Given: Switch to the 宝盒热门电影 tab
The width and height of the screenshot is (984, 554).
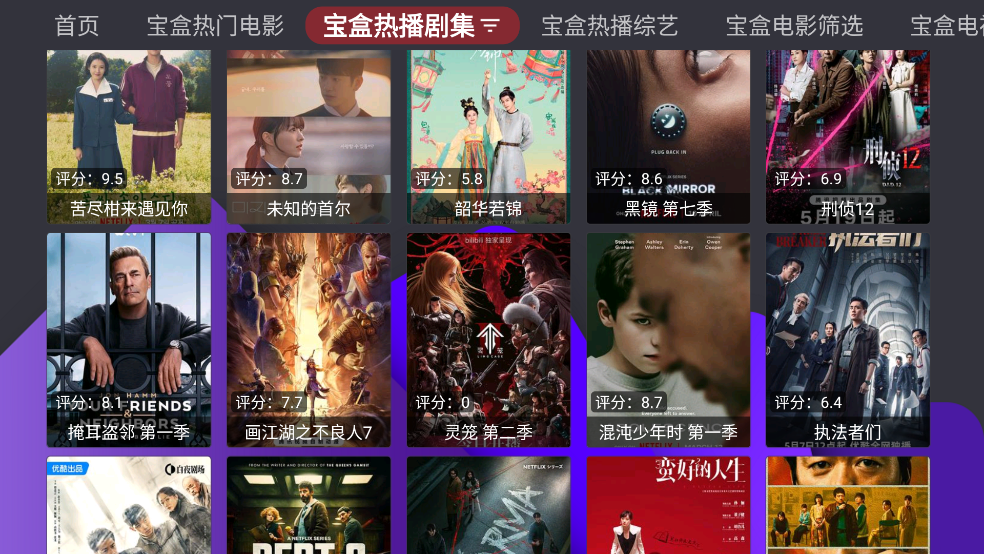Looking at the screenshot, I should [x=215, y=26].
